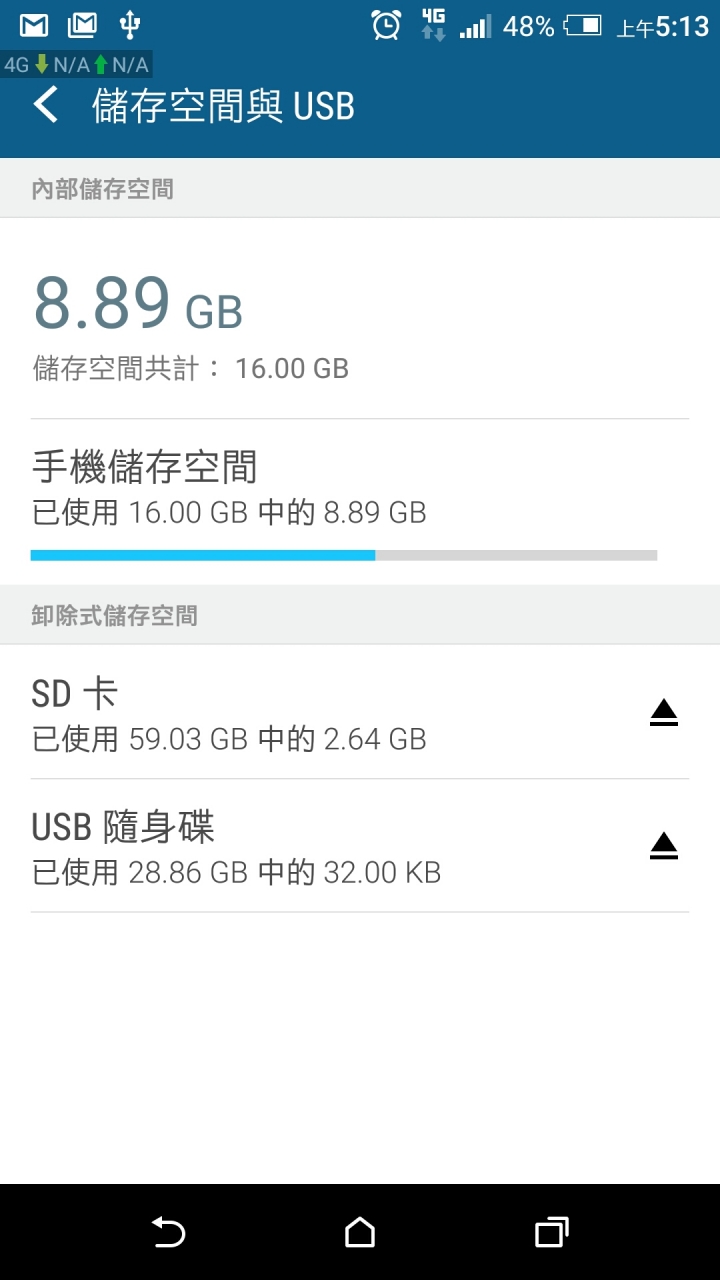Go back from 儲存空間與 USB
This screenshot has width=720, height=1280.
46,105
